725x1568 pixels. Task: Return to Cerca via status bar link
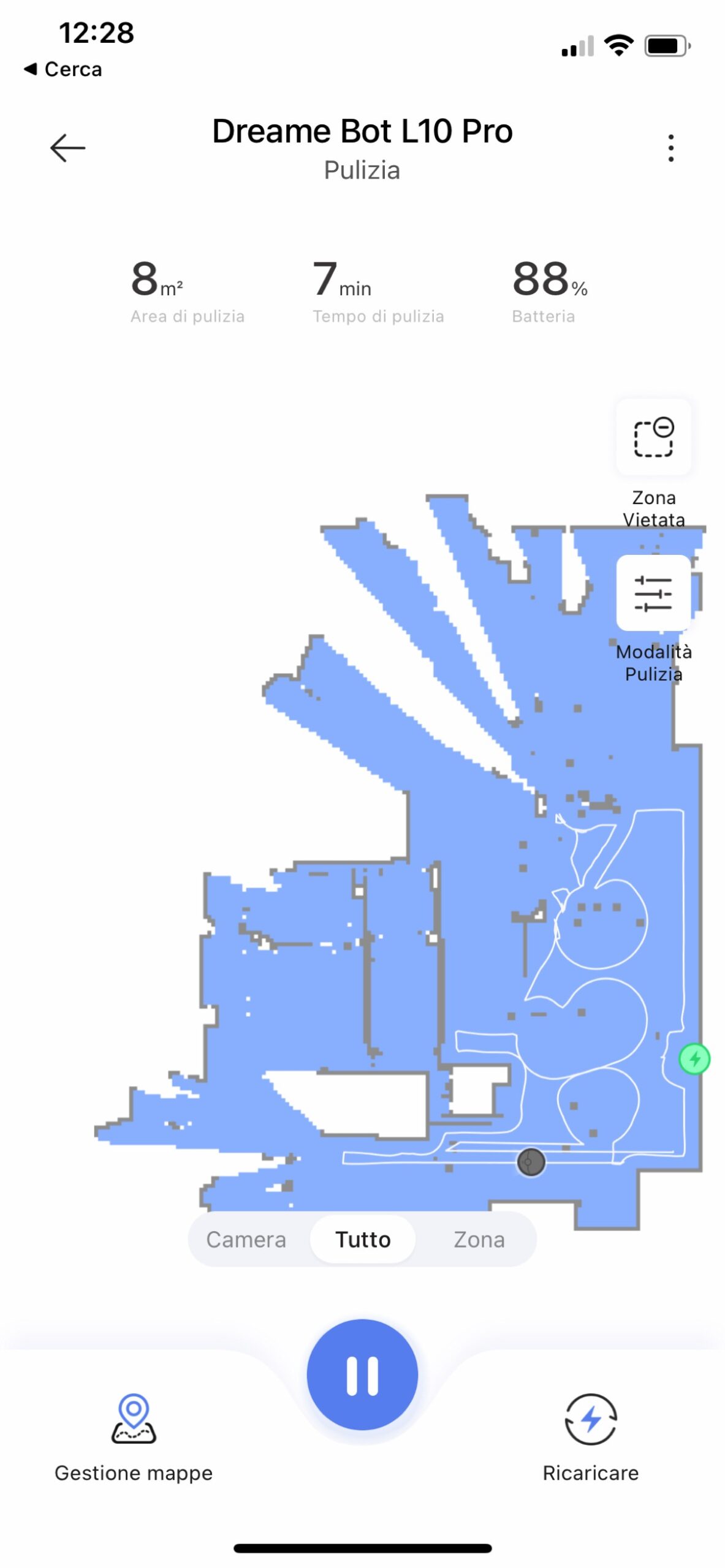(x=64, y=69)
